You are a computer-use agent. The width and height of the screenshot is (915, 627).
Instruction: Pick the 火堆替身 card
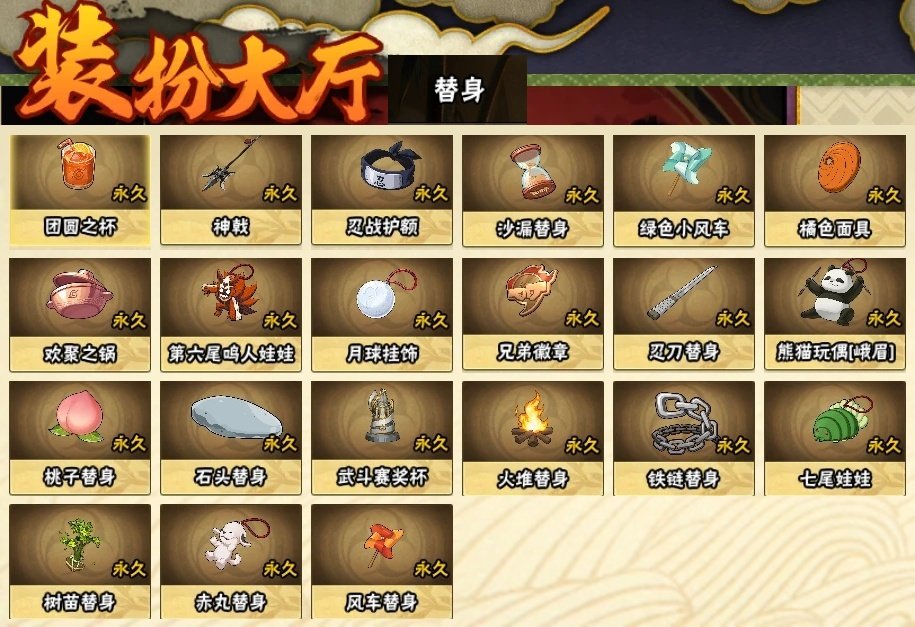tap(533, 437)
